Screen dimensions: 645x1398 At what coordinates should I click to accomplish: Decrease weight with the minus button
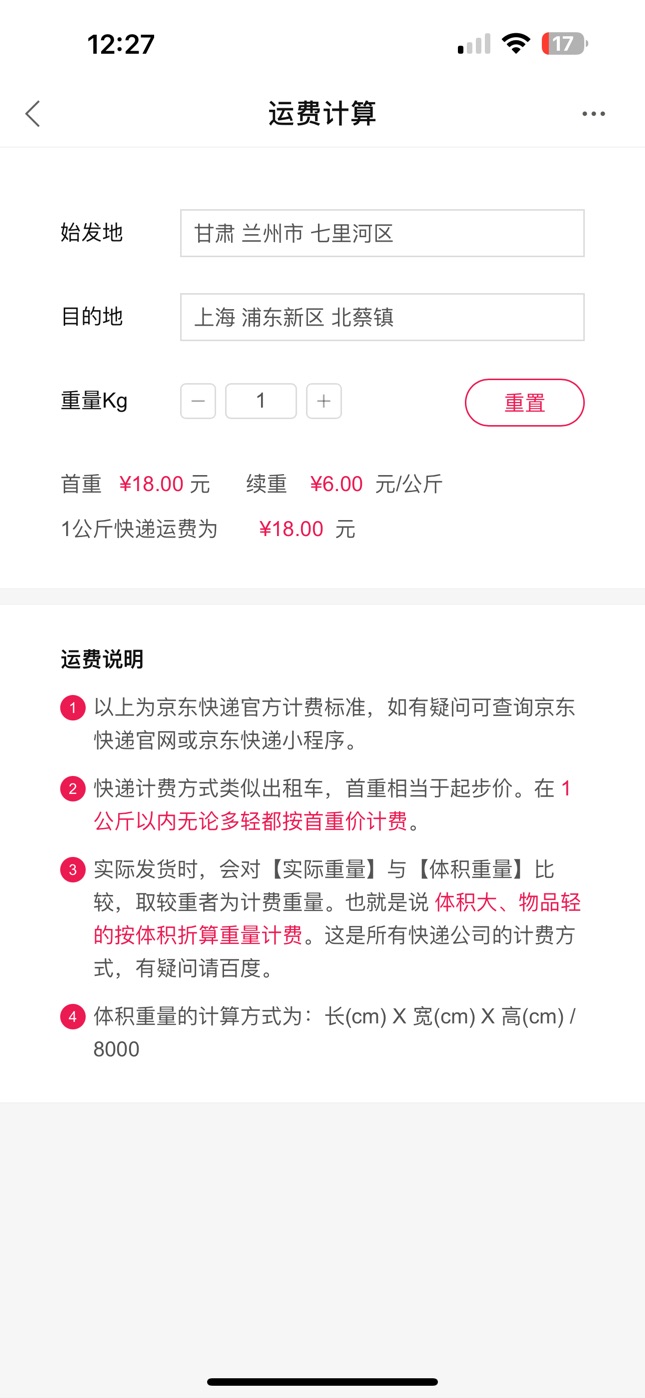[198, 401]
